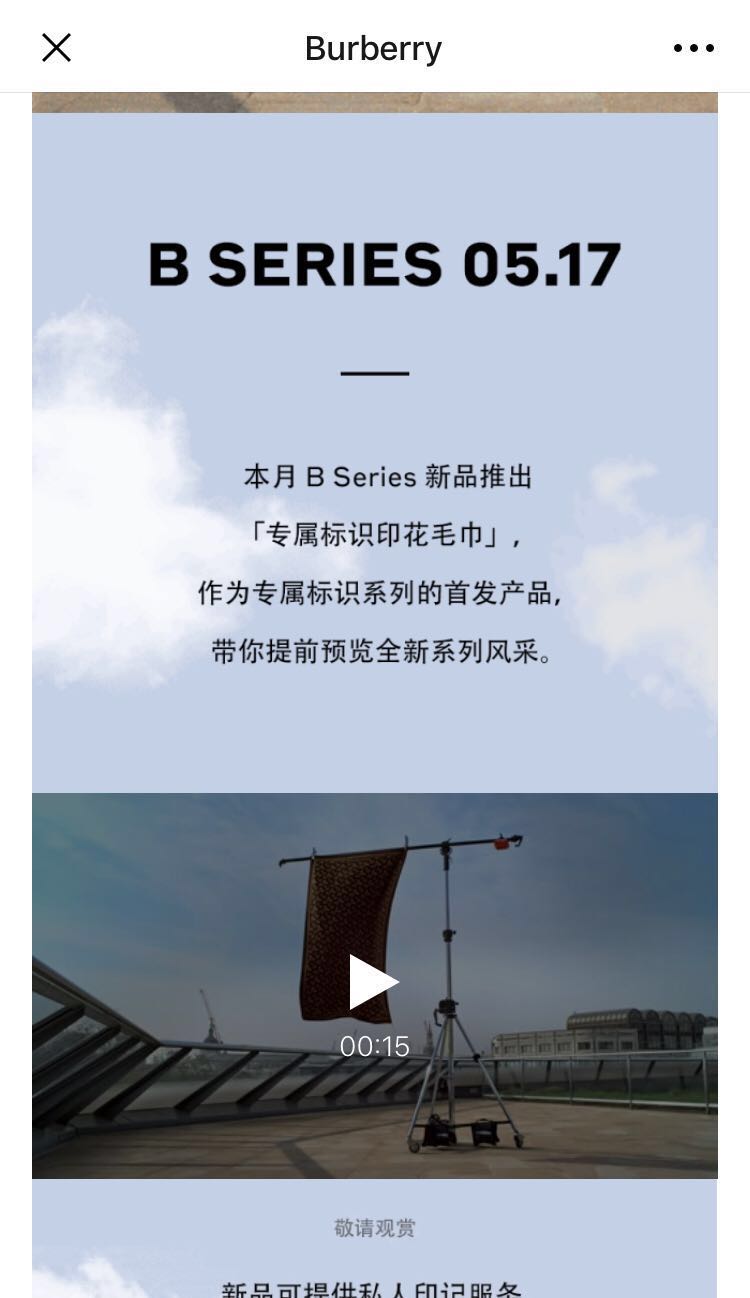Play the 00:15 towel video

(x=374, y=982)
